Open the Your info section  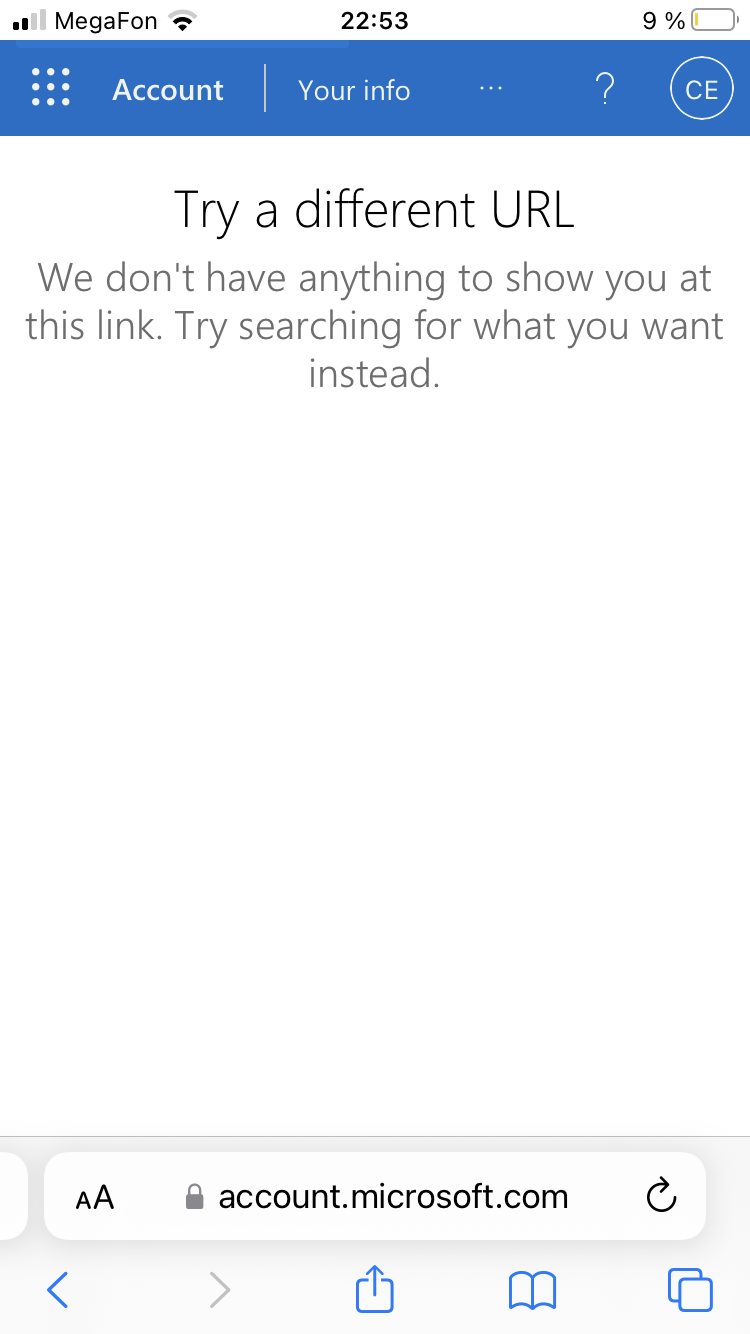(x=354, y=90)
